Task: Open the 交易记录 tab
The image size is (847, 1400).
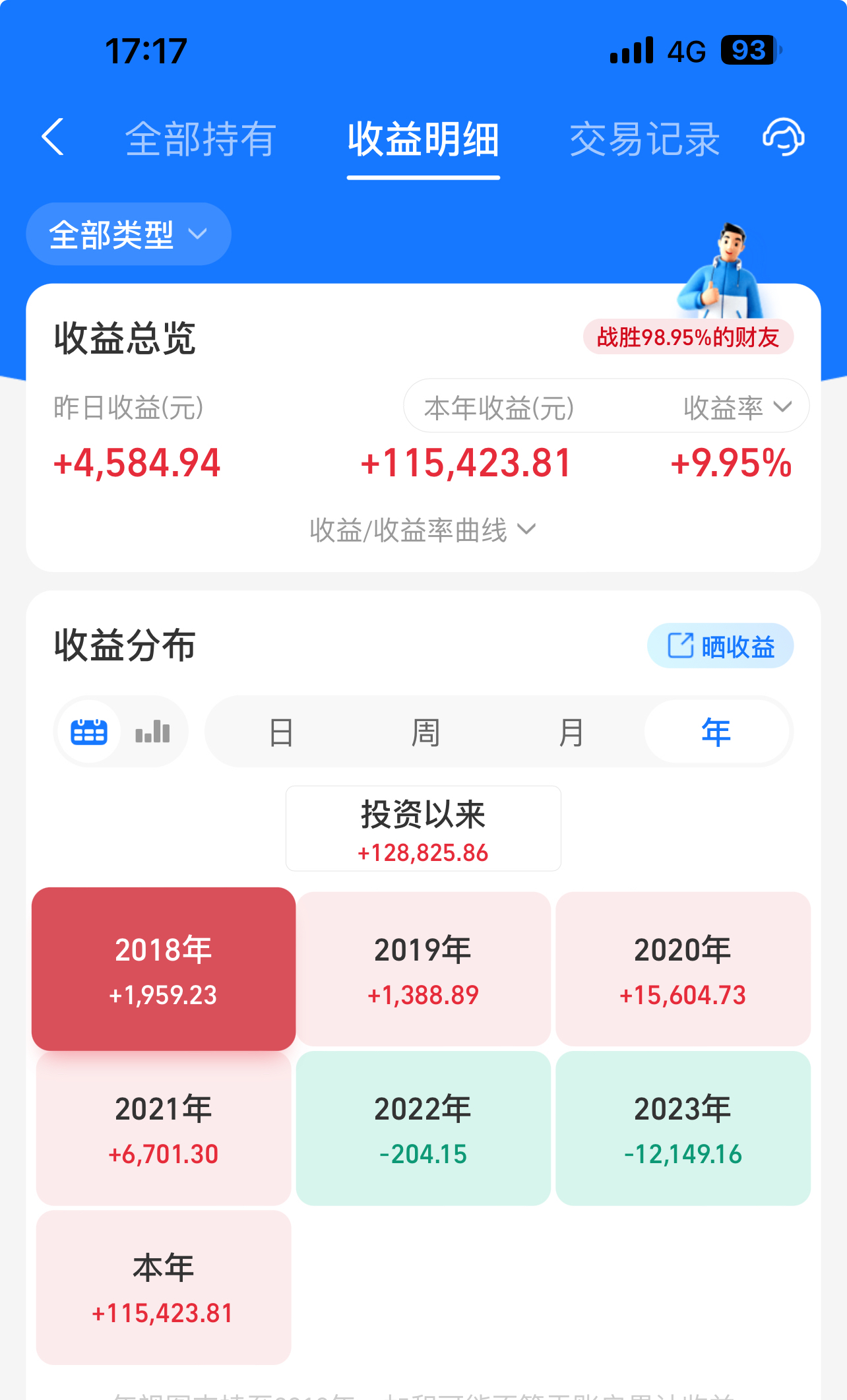Action: pos(644,139)
